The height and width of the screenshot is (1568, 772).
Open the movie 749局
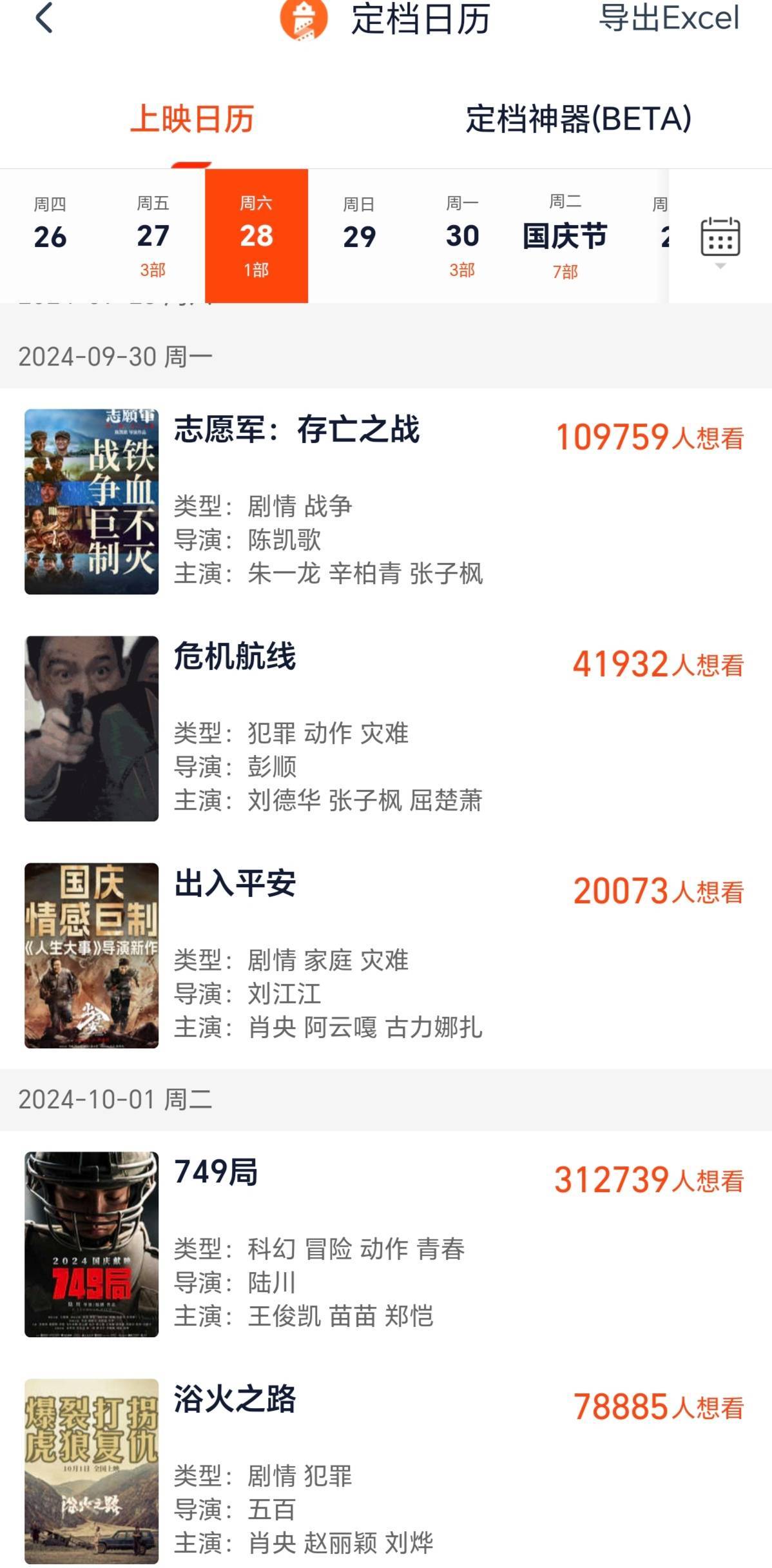pos(217,1173)
